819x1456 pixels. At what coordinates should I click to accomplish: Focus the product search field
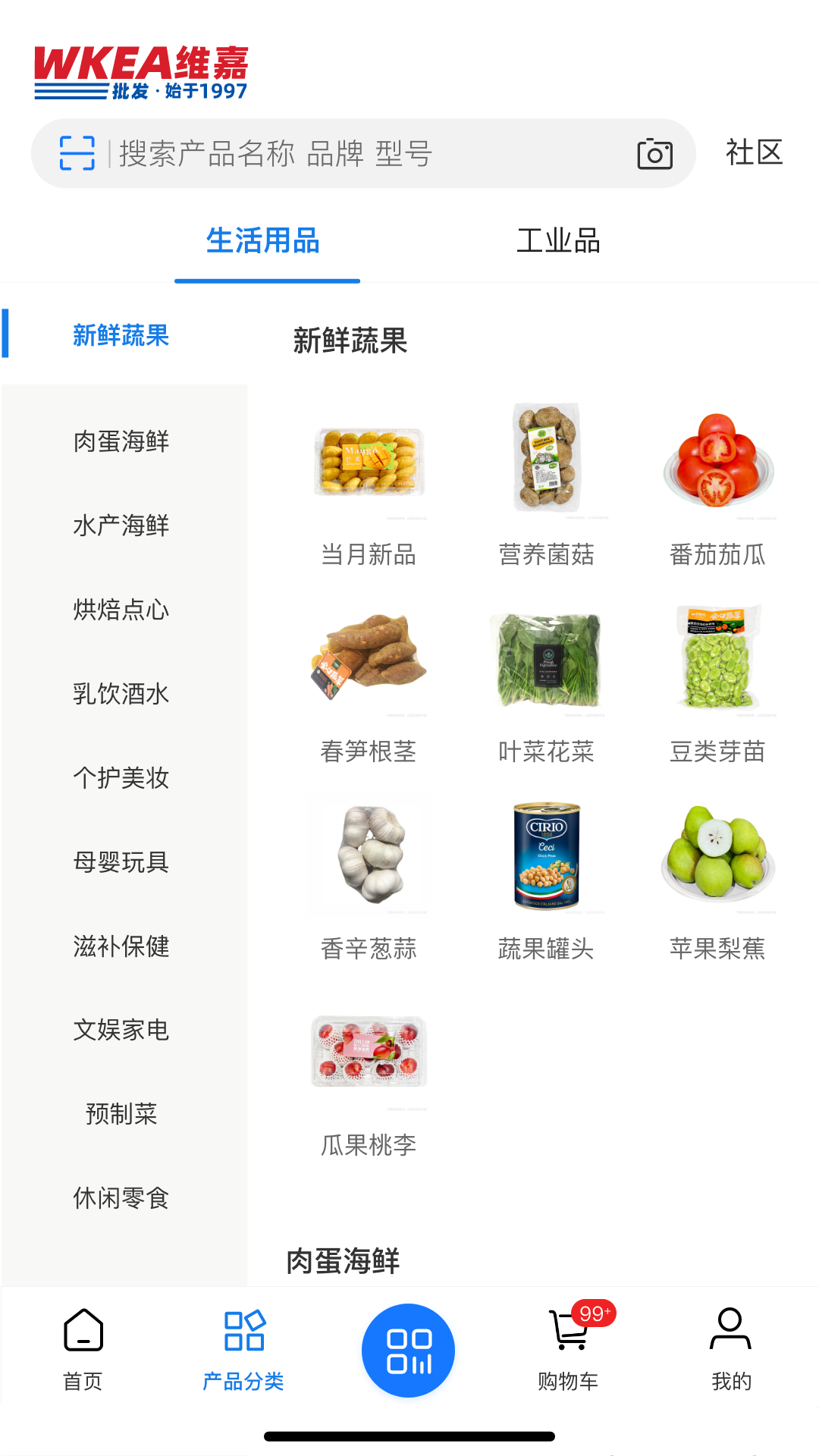363,153
